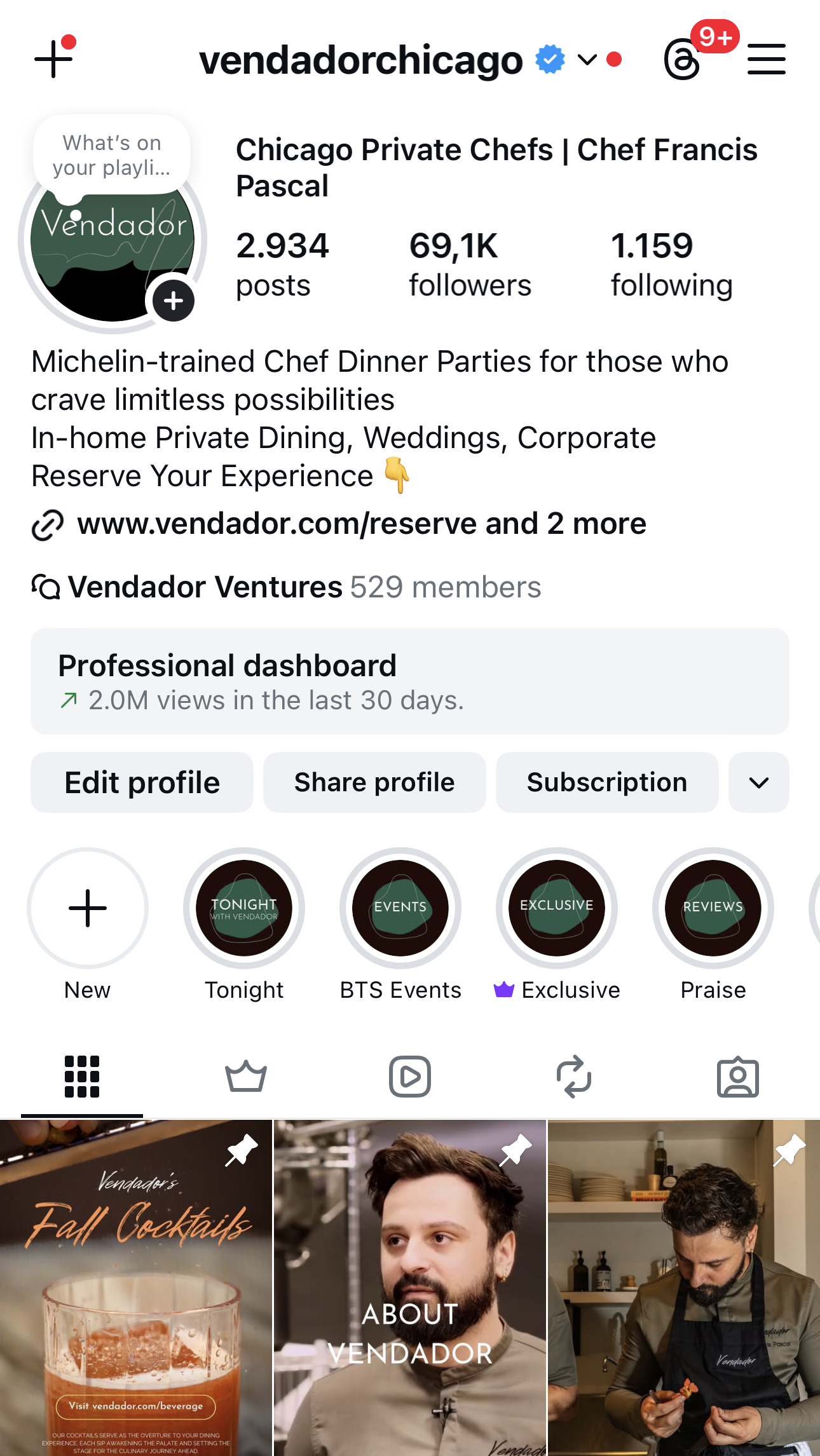Expand the vendadorchicago account switcher

click(587, 60)
